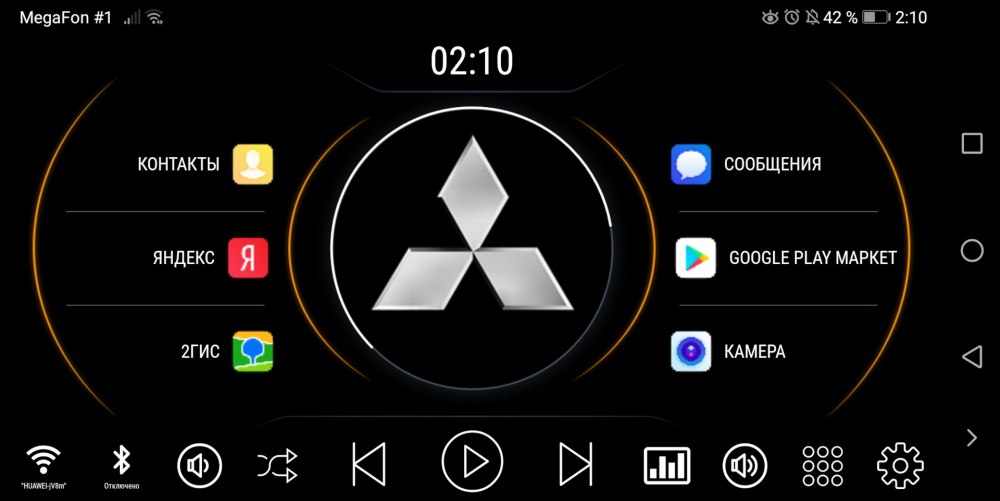
Task: Skip to the next track
Action: 575,465
